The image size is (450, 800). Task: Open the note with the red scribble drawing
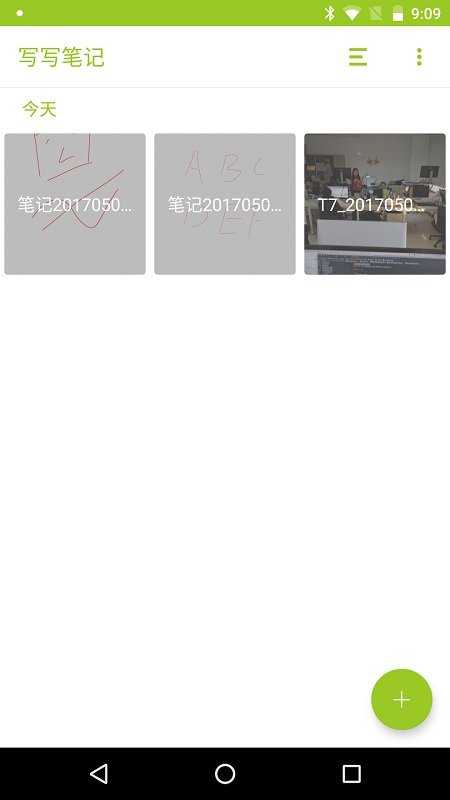[75, 204]
